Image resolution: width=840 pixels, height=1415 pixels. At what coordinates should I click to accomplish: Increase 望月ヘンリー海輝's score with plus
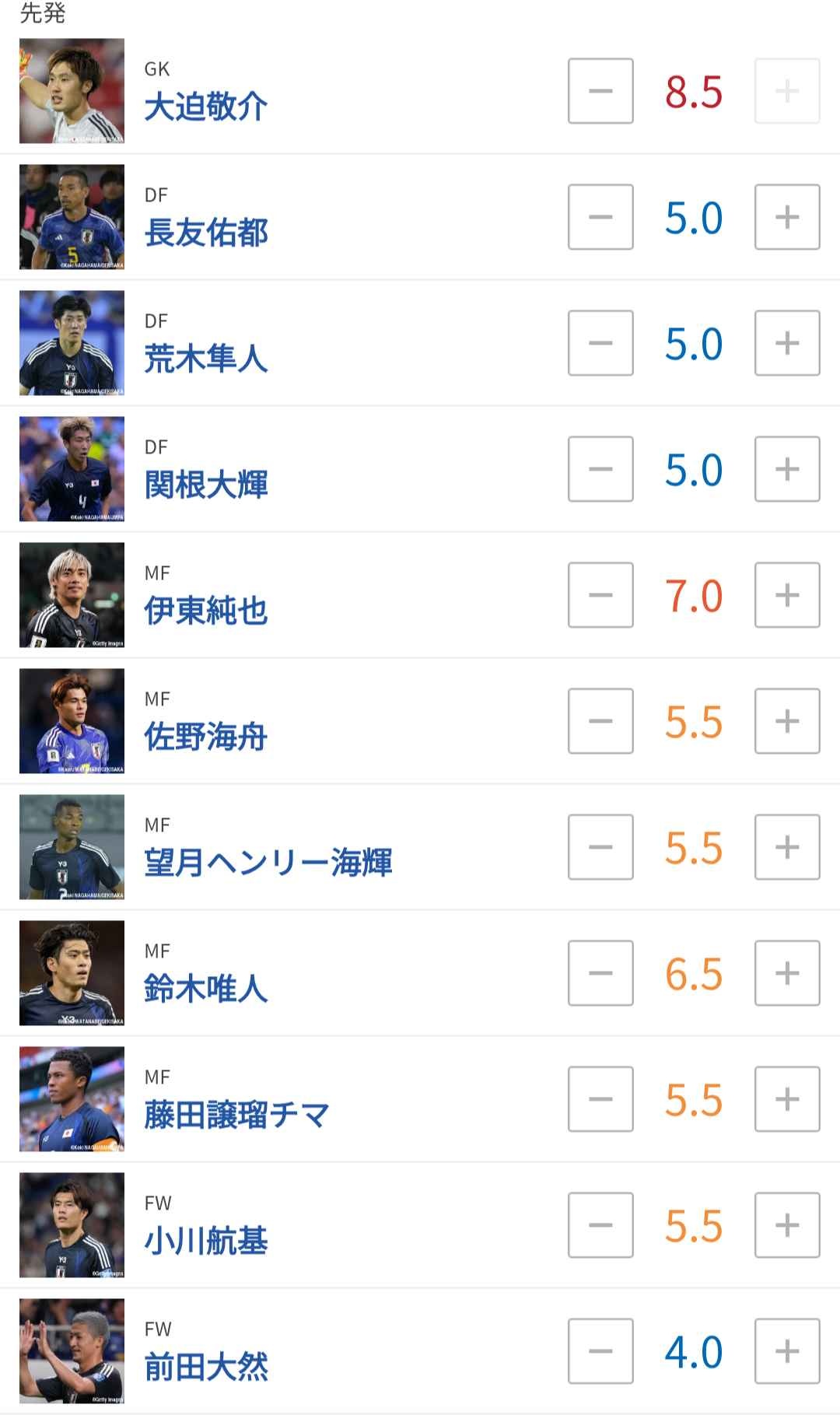coord(787,847)
